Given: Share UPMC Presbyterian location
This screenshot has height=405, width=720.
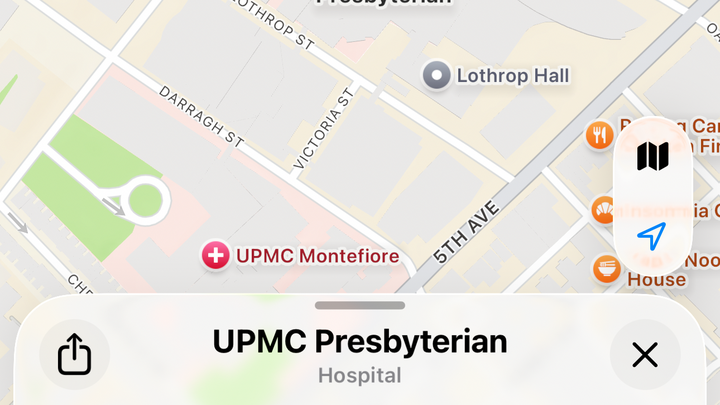Looking at the screenshot, I should click(x=74, y=354).
